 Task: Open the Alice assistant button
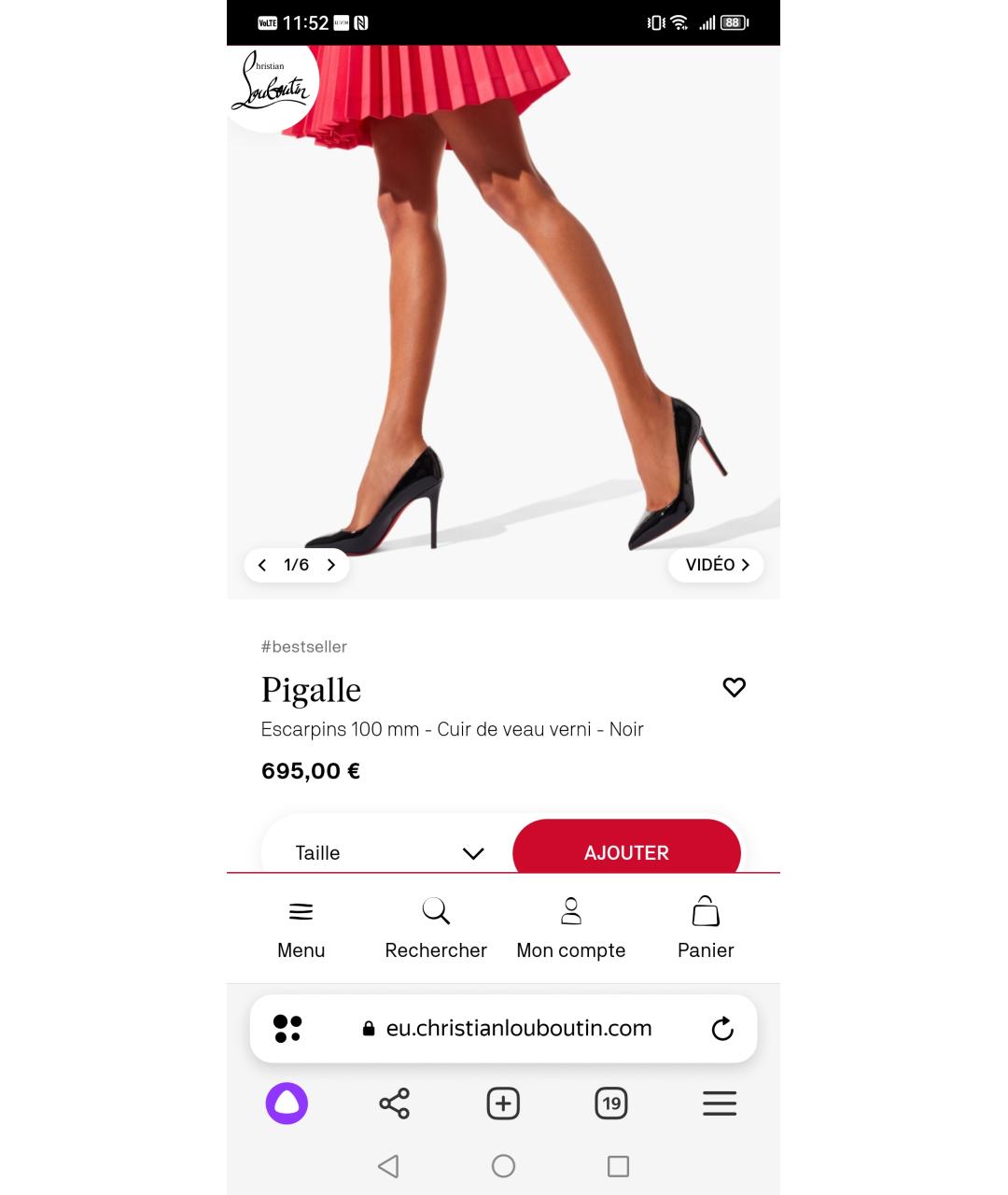[x=287, y=1104]
